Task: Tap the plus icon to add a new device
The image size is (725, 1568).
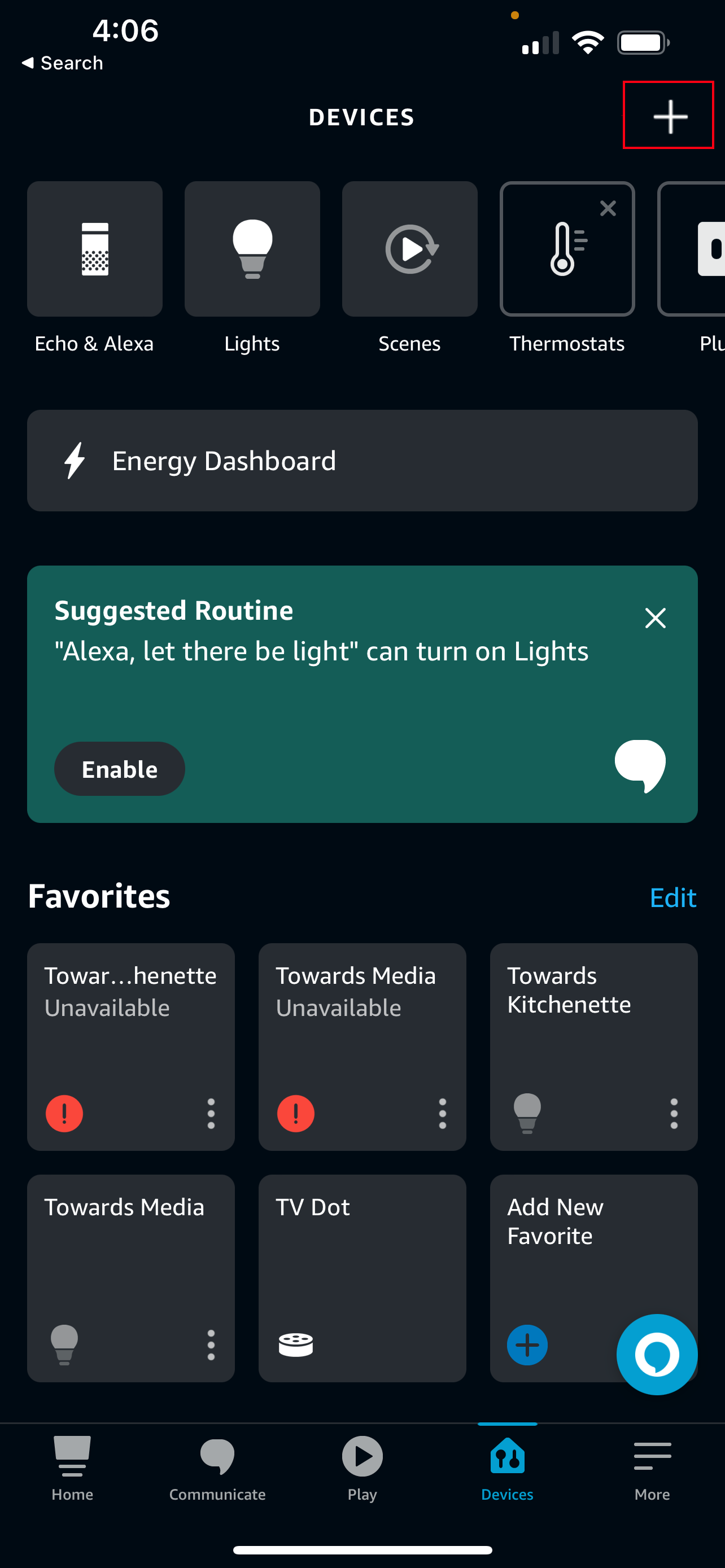Action: (668, 116)
